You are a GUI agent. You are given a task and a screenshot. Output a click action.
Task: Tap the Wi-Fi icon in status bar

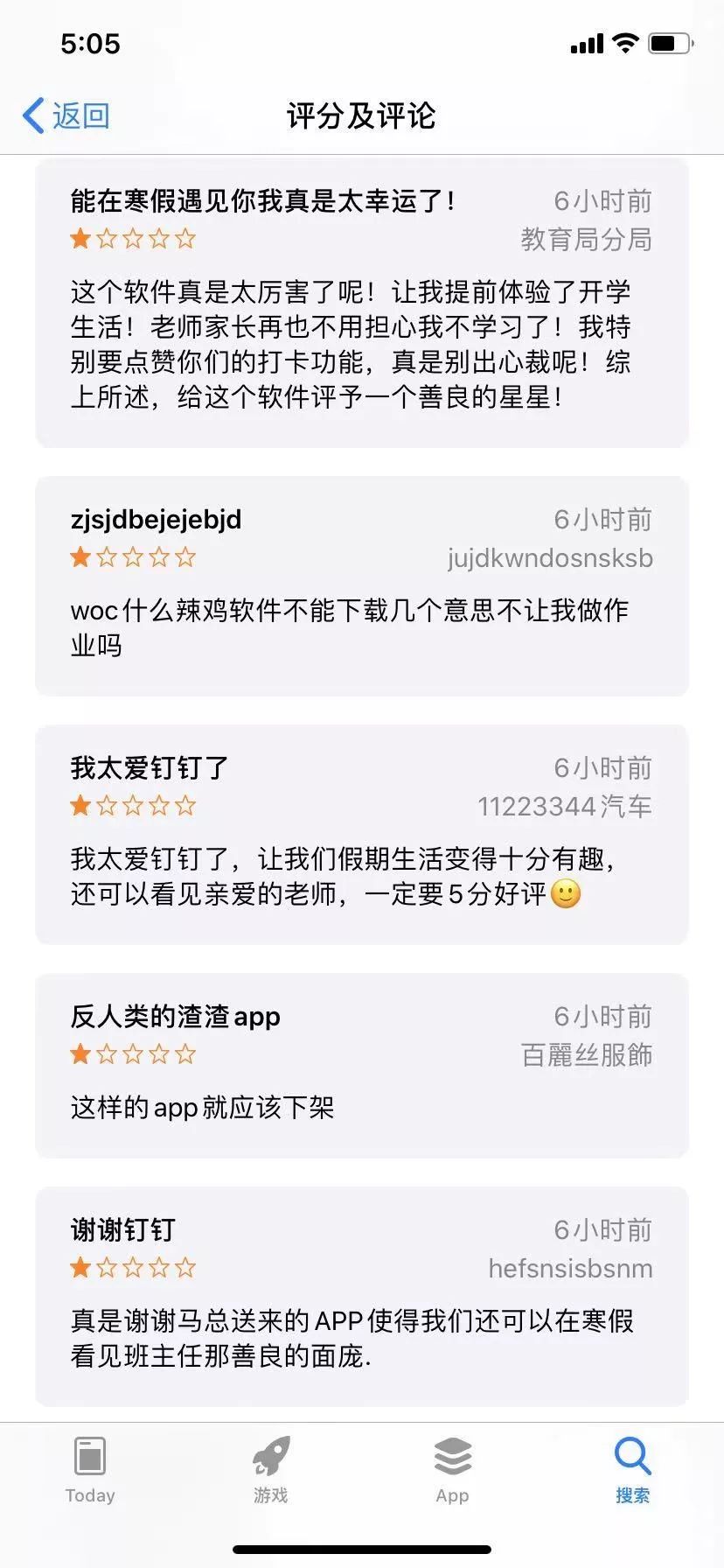pos(626,41)
